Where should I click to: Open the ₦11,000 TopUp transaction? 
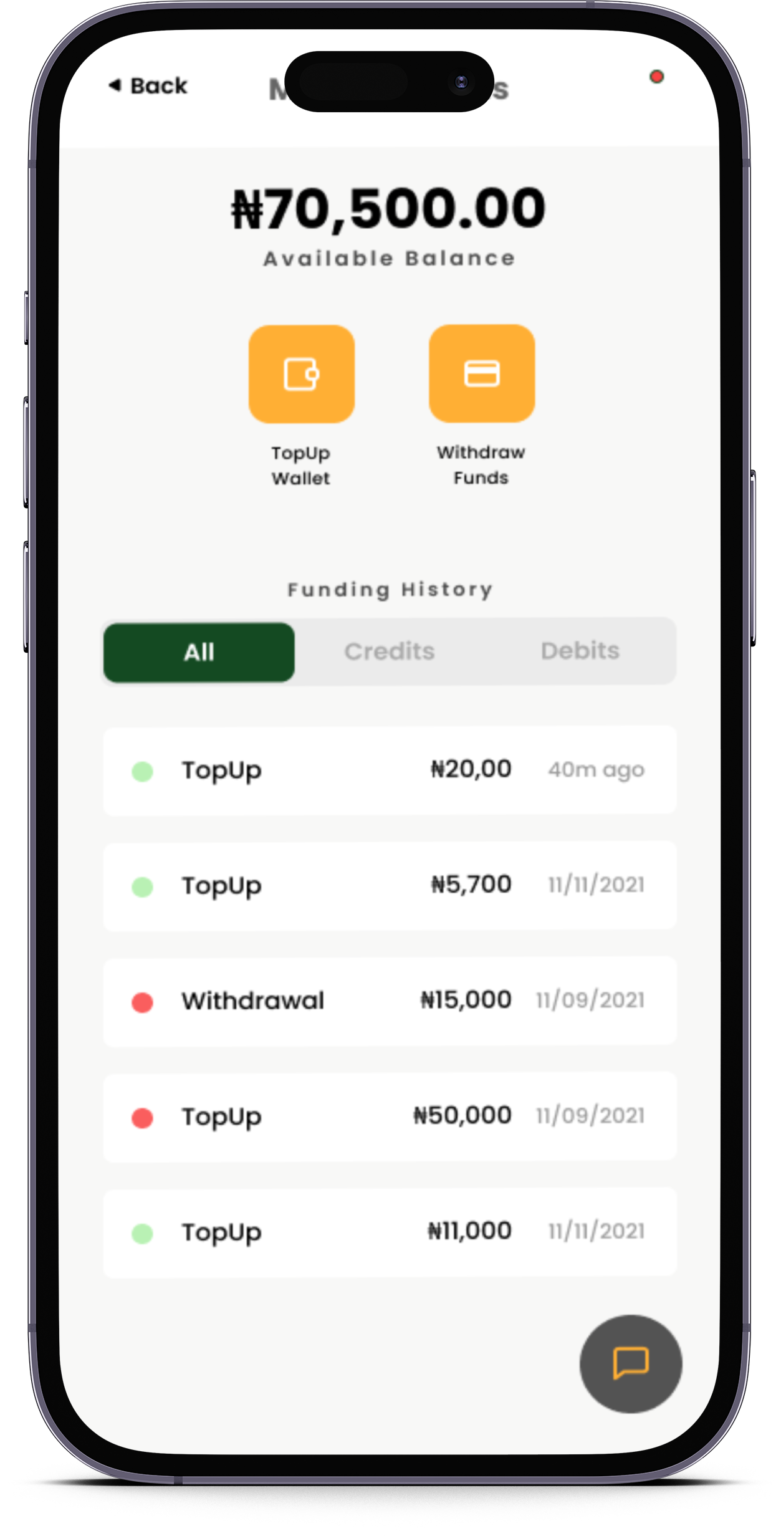click(389, 1232)
